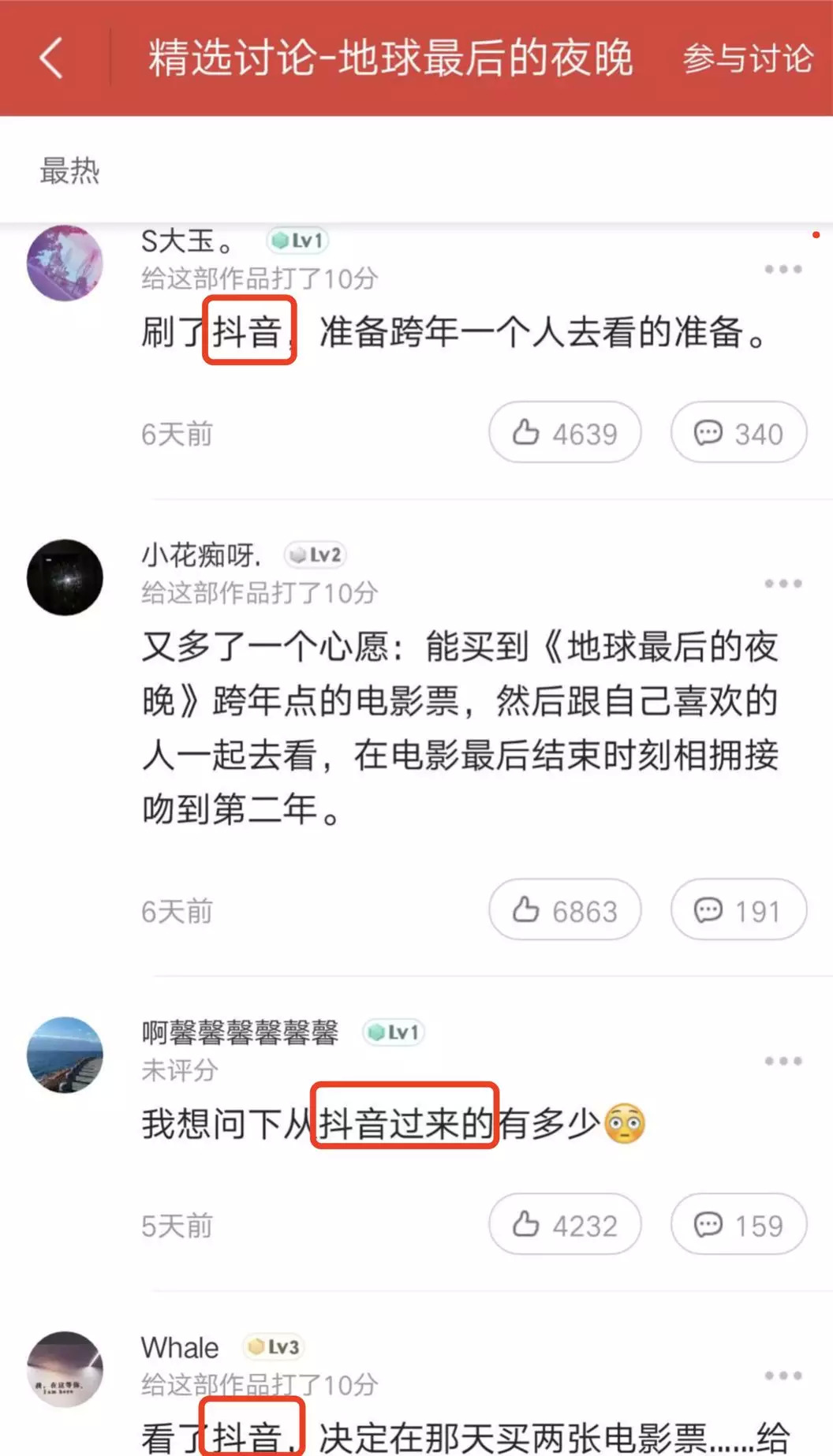Tap 参与讨论 to join the discussion

point(747,58)
